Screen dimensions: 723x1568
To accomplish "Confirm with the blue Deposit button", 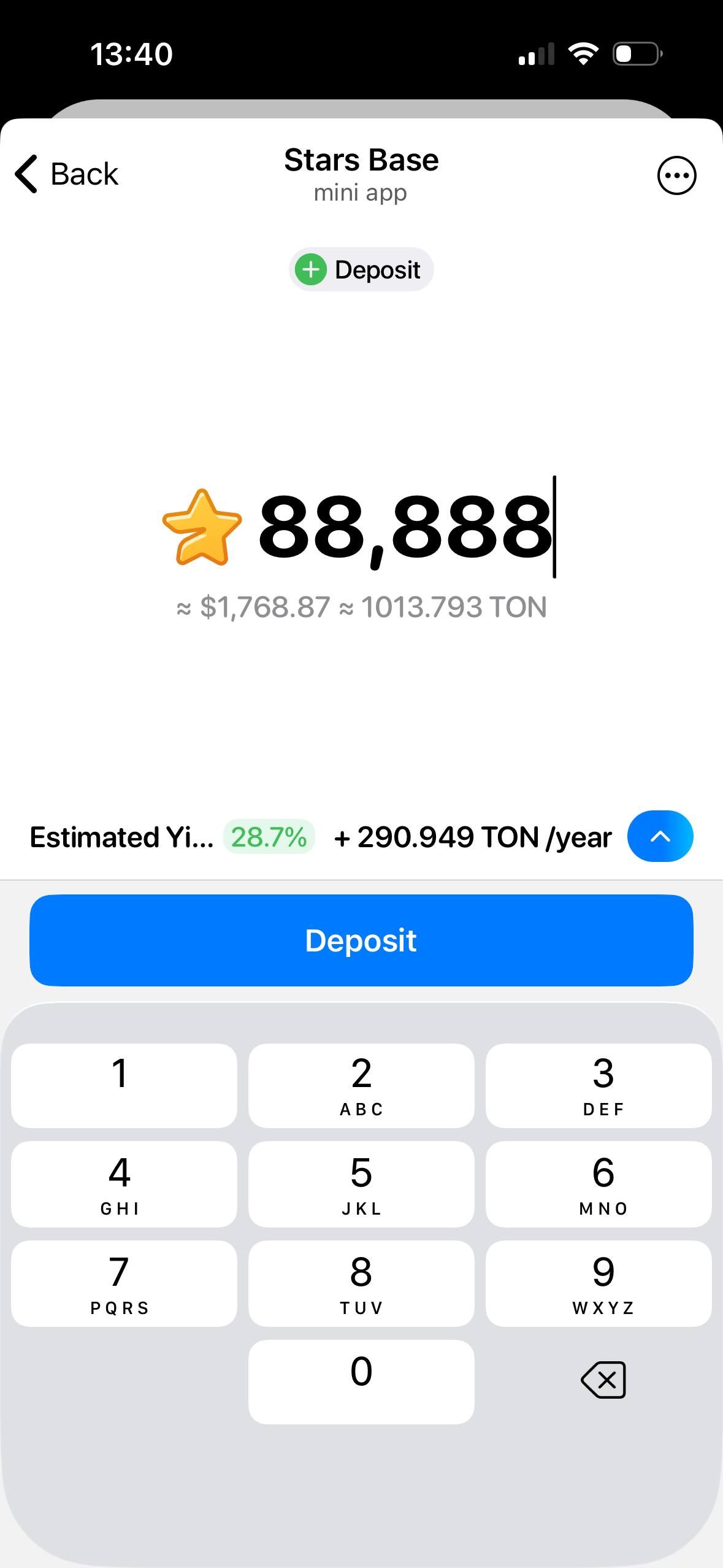I will pos(361,940).
